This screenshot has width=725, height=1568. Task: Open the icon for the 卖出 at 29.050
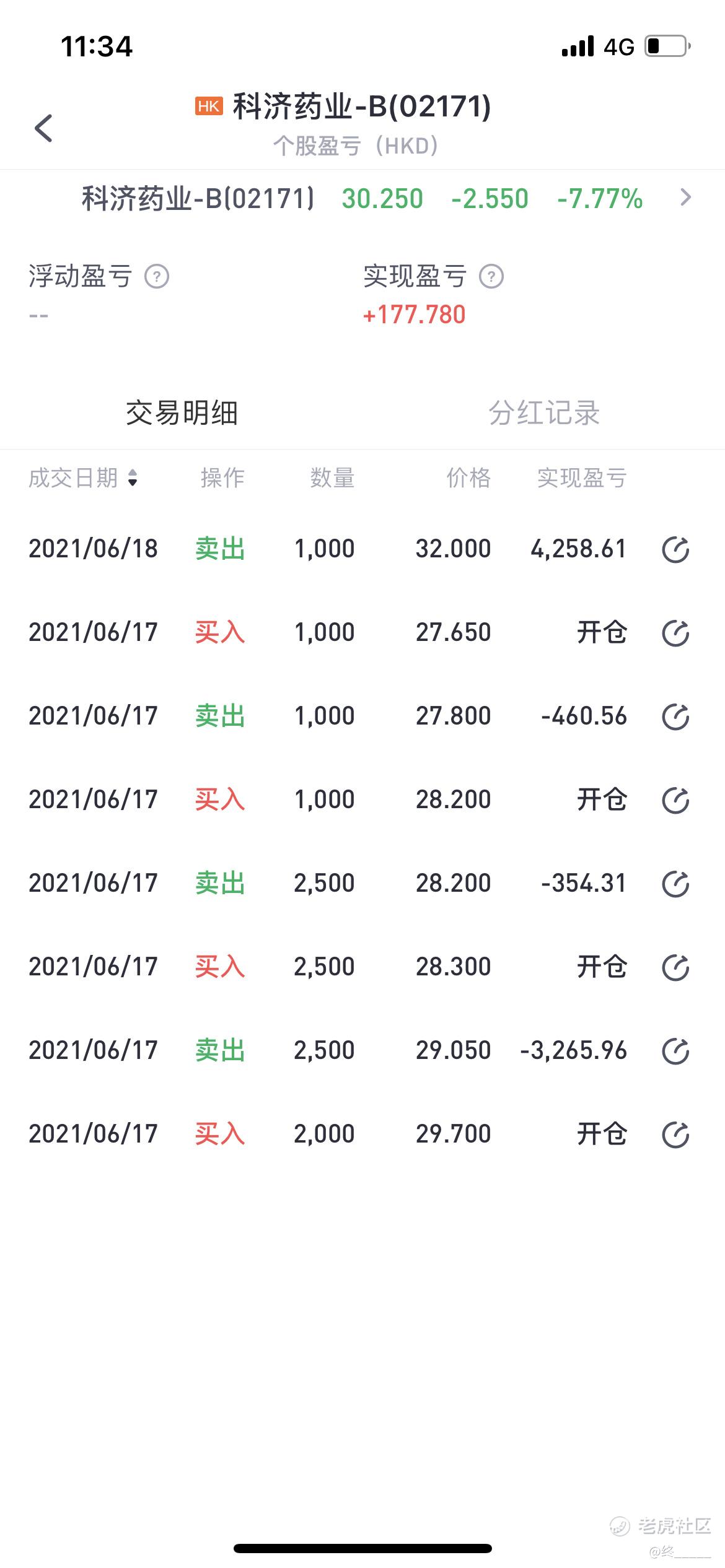click(675, 1051)
